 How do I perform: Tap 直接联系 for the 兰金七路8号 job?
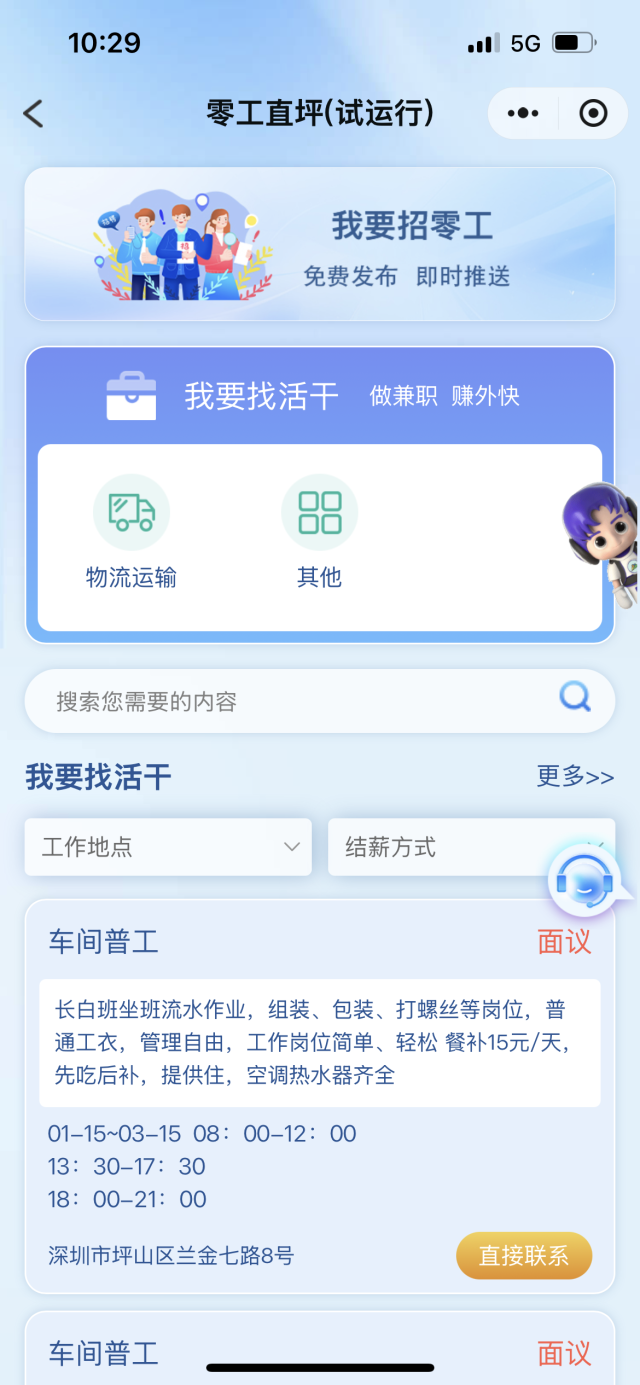(524, 1256)
